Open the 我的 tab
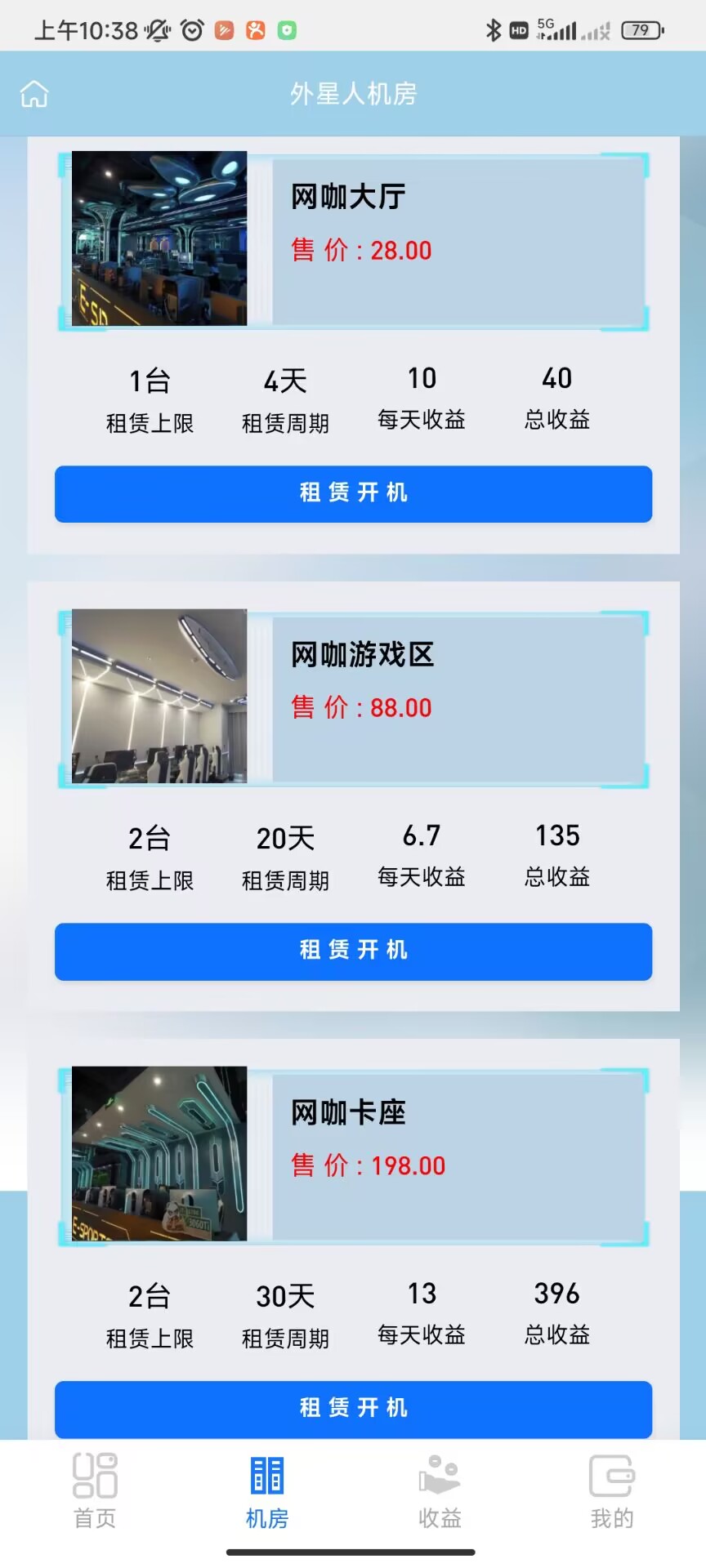The image size is (706, 1568). [612, 1491]
